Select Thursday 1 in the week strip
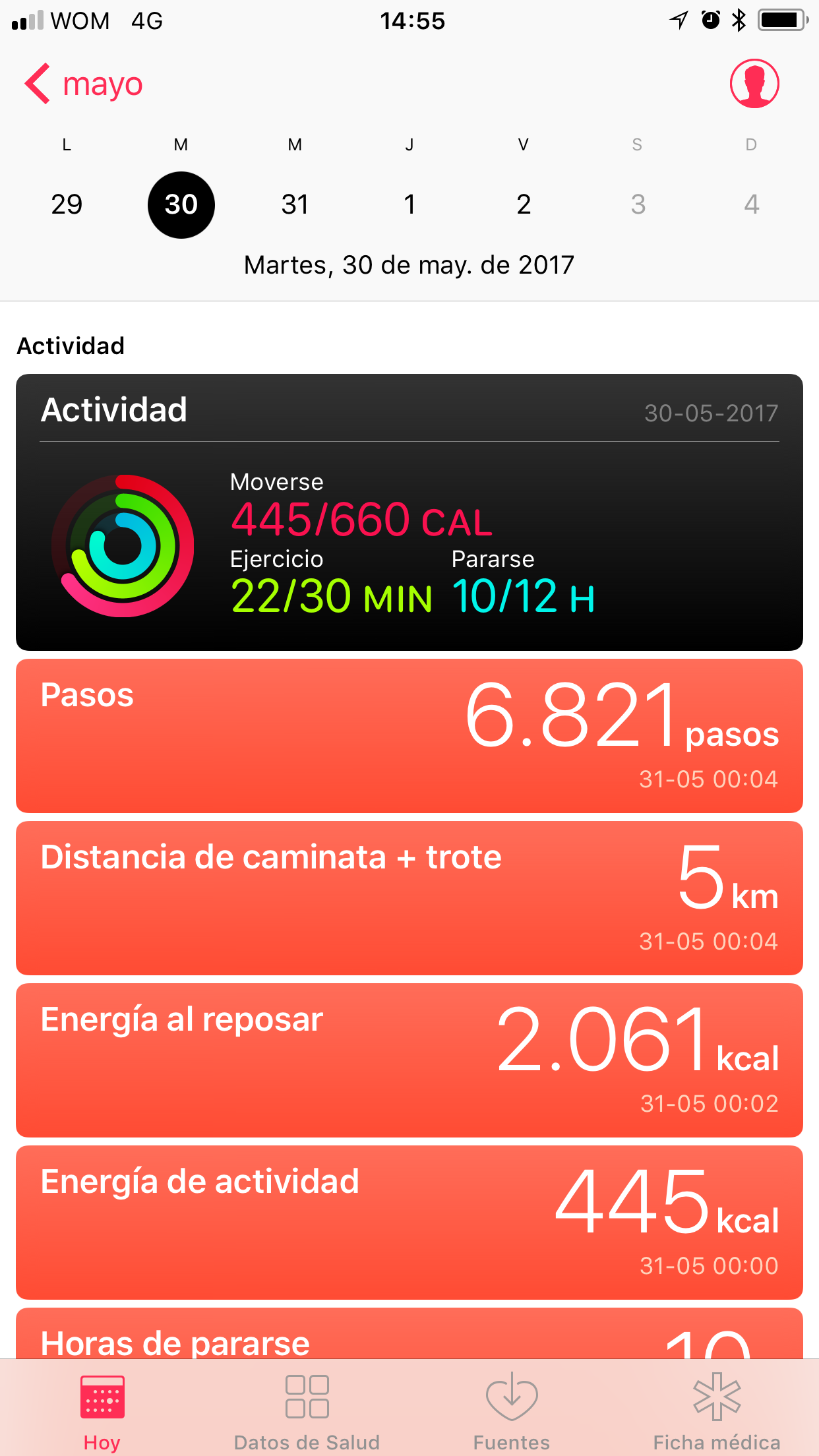 click(409, 204)
